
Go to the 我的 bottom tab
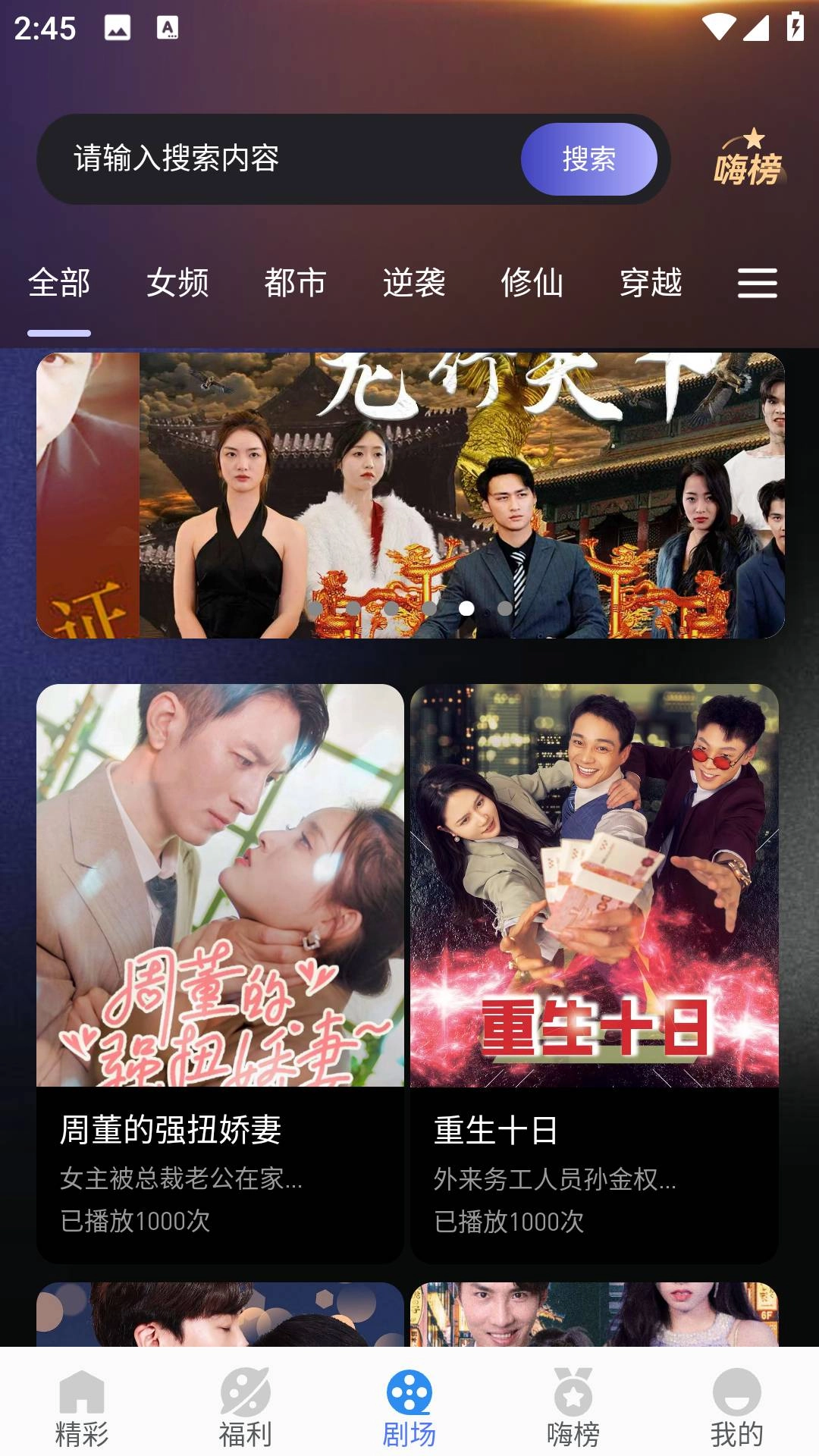click(737, 1407)
